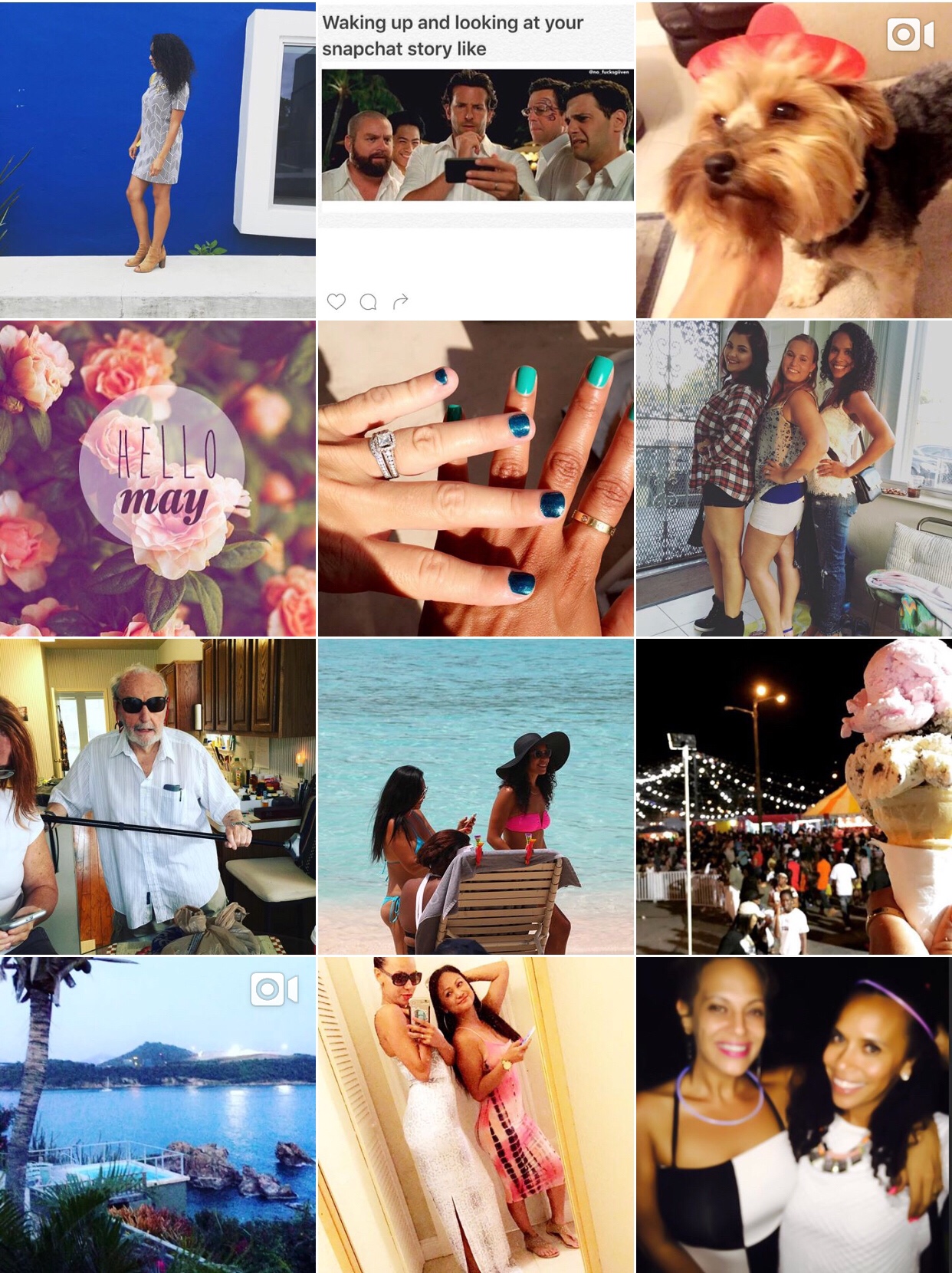Open the 'Hello May' floral post

[157, 478]
